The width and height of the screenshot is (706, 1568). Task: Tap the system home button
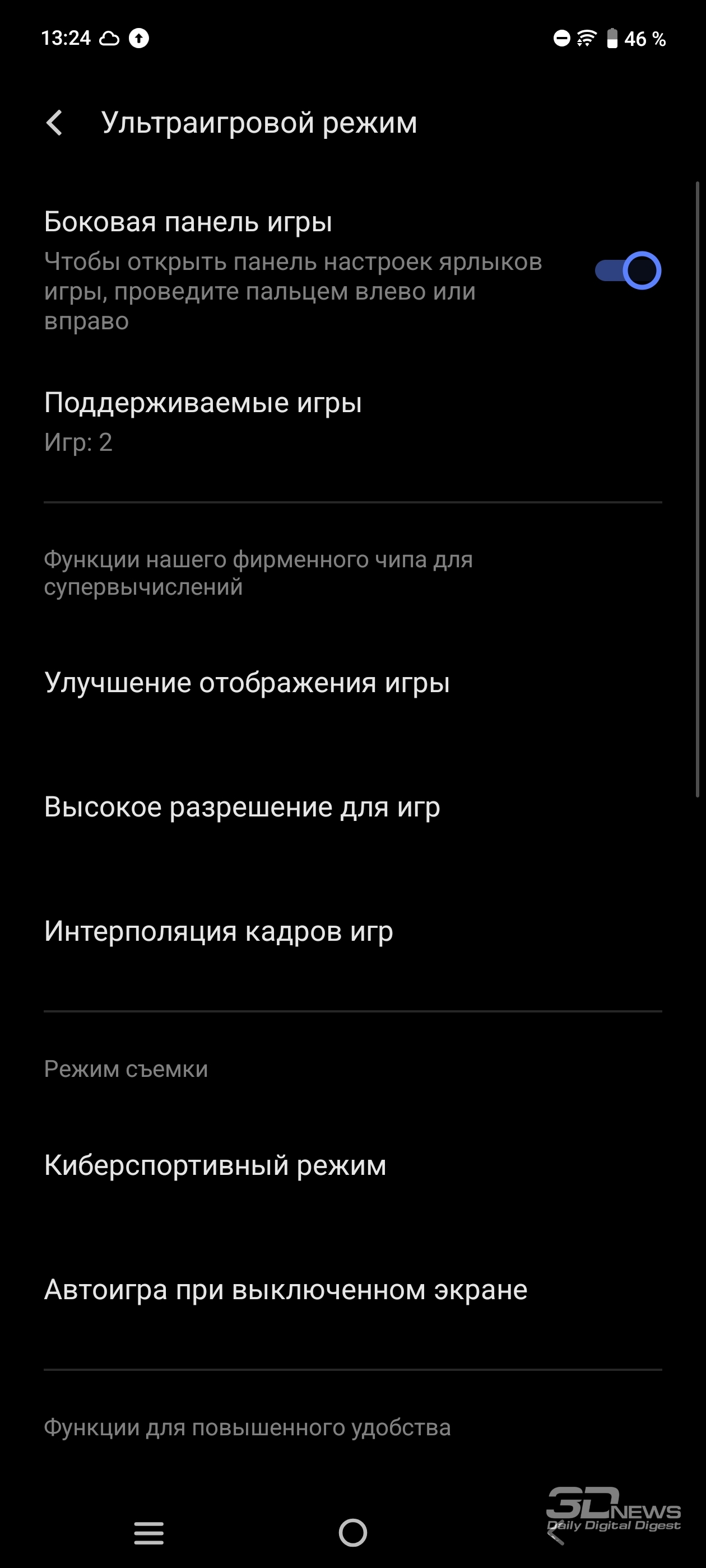[352, 1533]
